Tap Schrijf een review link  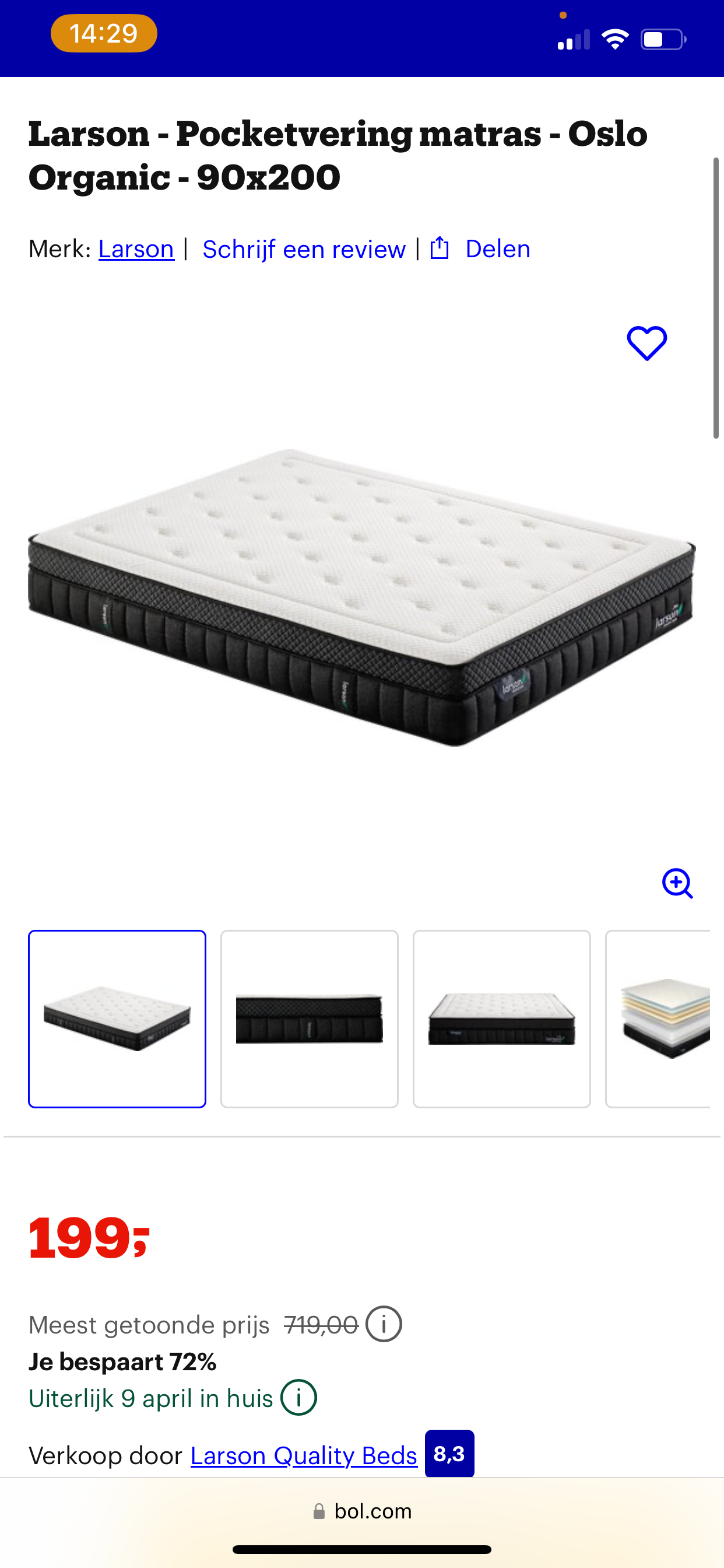304,249
